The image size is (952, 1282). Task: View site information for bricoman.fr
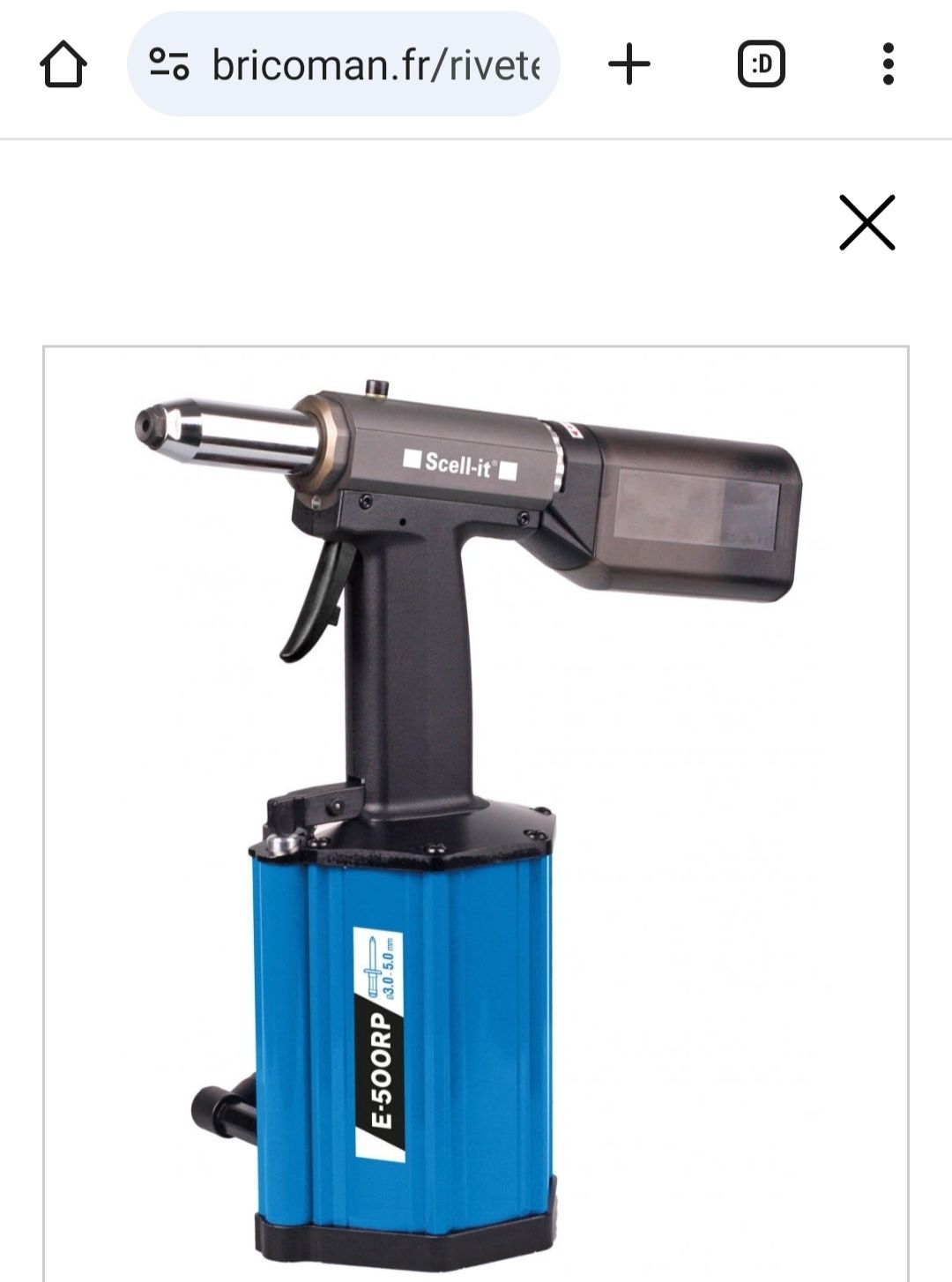click(x=168, y=65)
